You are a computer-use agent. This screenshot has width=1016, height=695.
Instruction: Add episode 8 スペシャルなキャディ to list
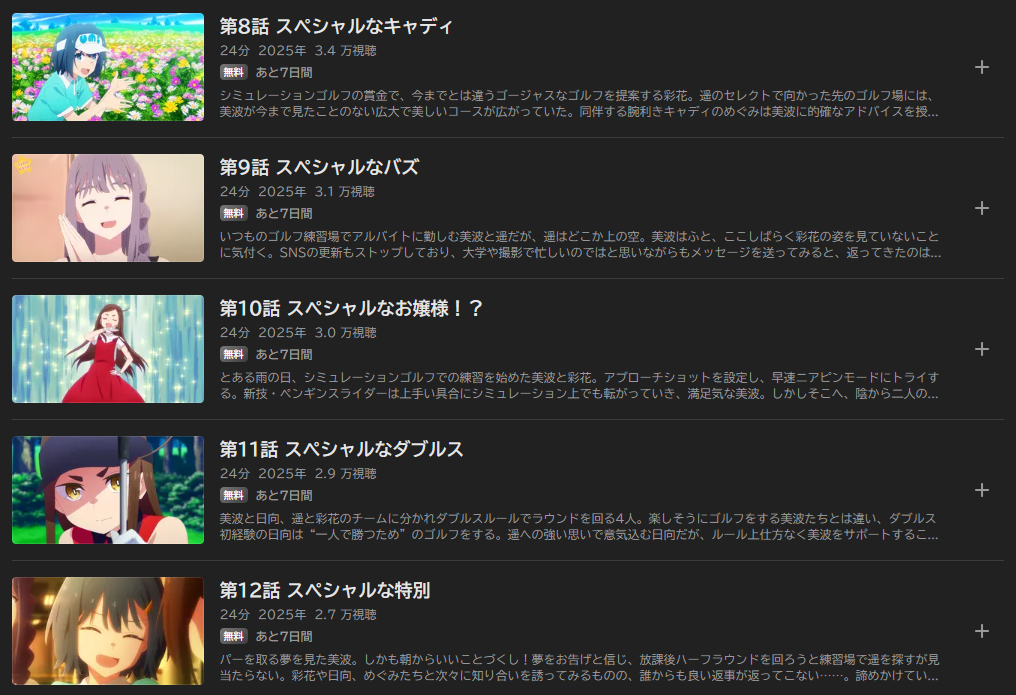[x=982, y=67]
